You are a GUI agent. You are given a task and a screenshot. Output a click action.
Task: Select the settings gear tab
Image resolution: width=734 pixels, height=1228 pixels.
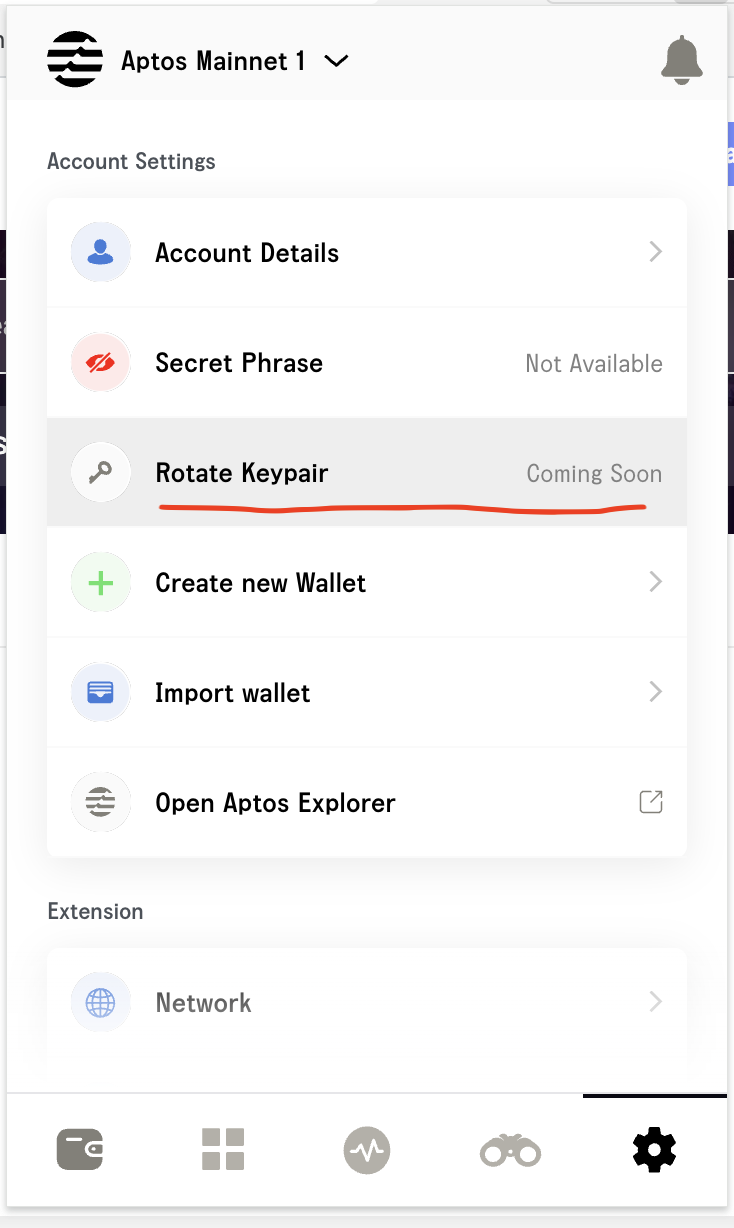click(654, 1150)
